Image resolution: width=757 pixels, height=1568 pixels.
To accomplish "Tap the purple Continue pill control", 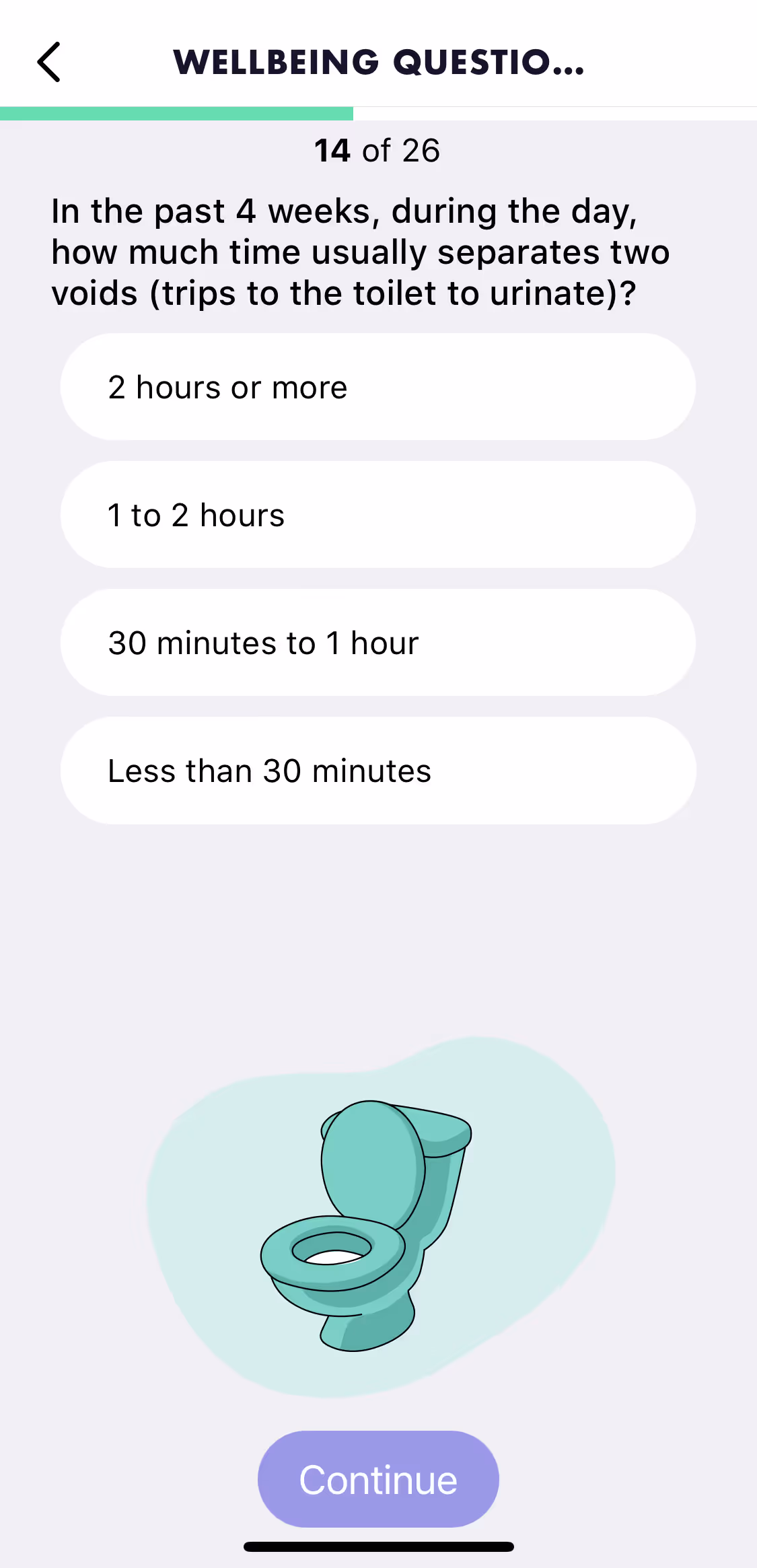I will pyautogui.click(x=378, y=1479).
